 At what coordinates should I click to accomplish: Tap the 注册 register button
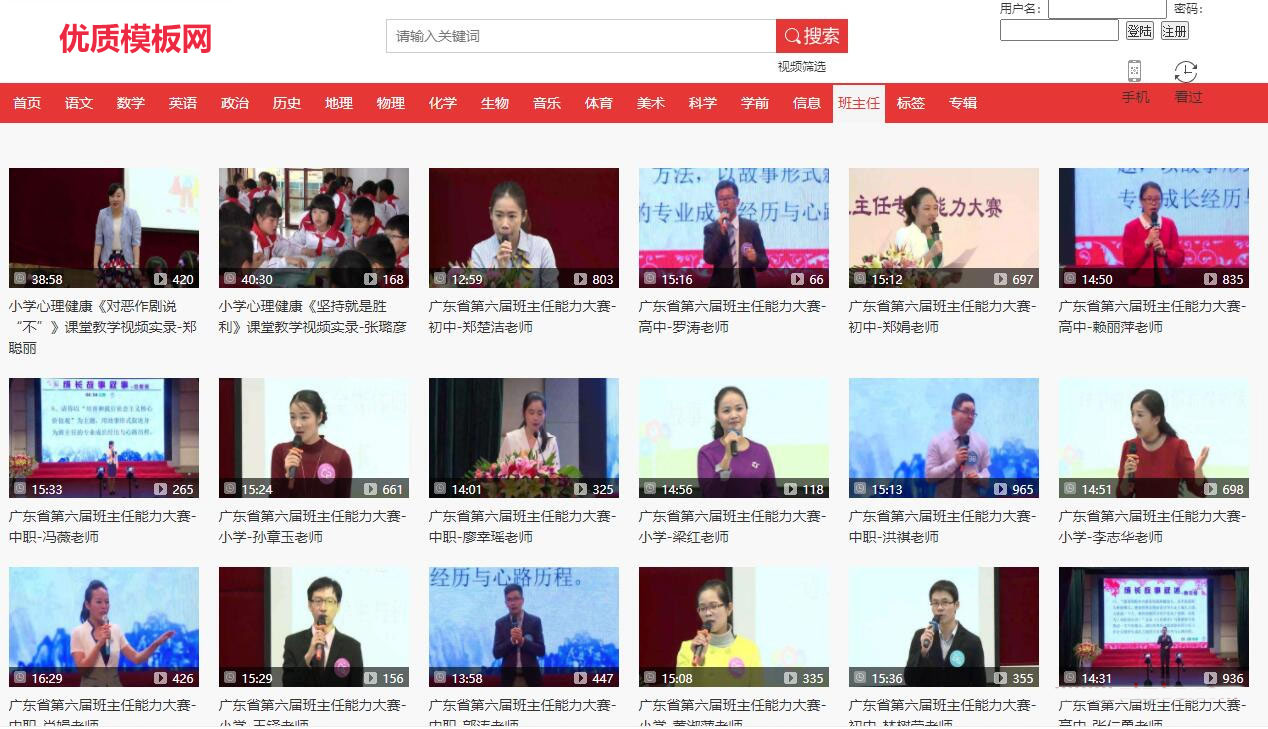coord(1174,31)
